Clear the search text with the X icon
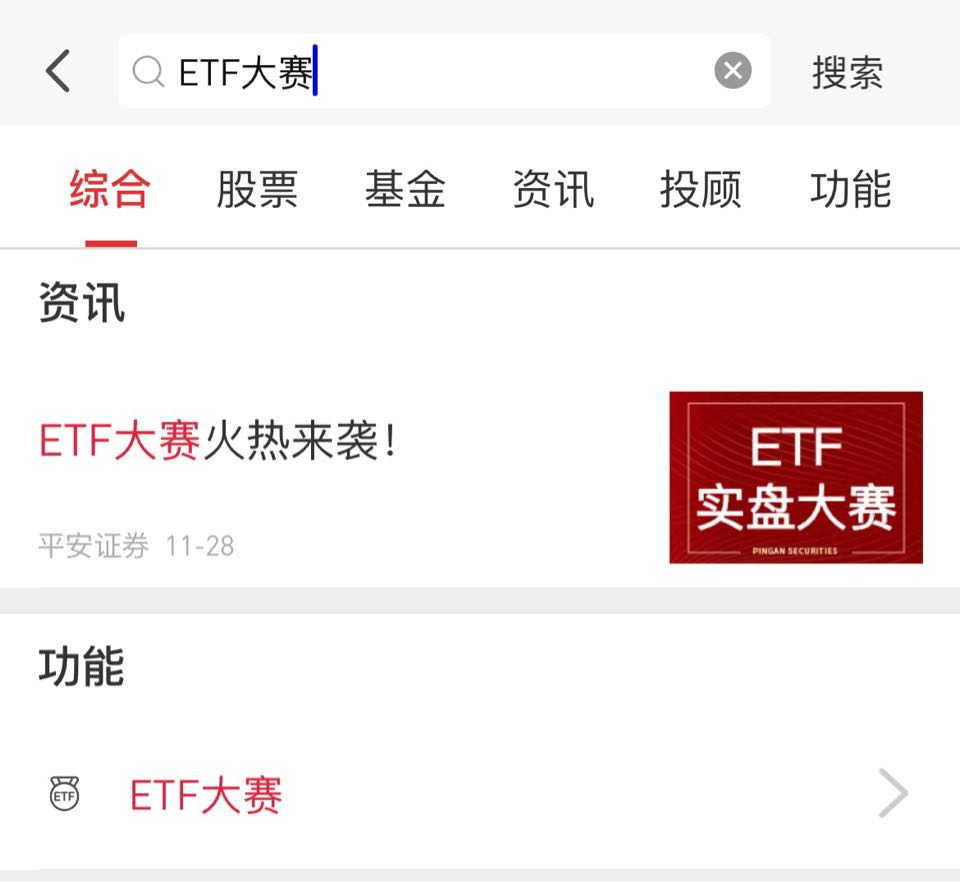This screenshot has width=961, height=882. [732, 72]
